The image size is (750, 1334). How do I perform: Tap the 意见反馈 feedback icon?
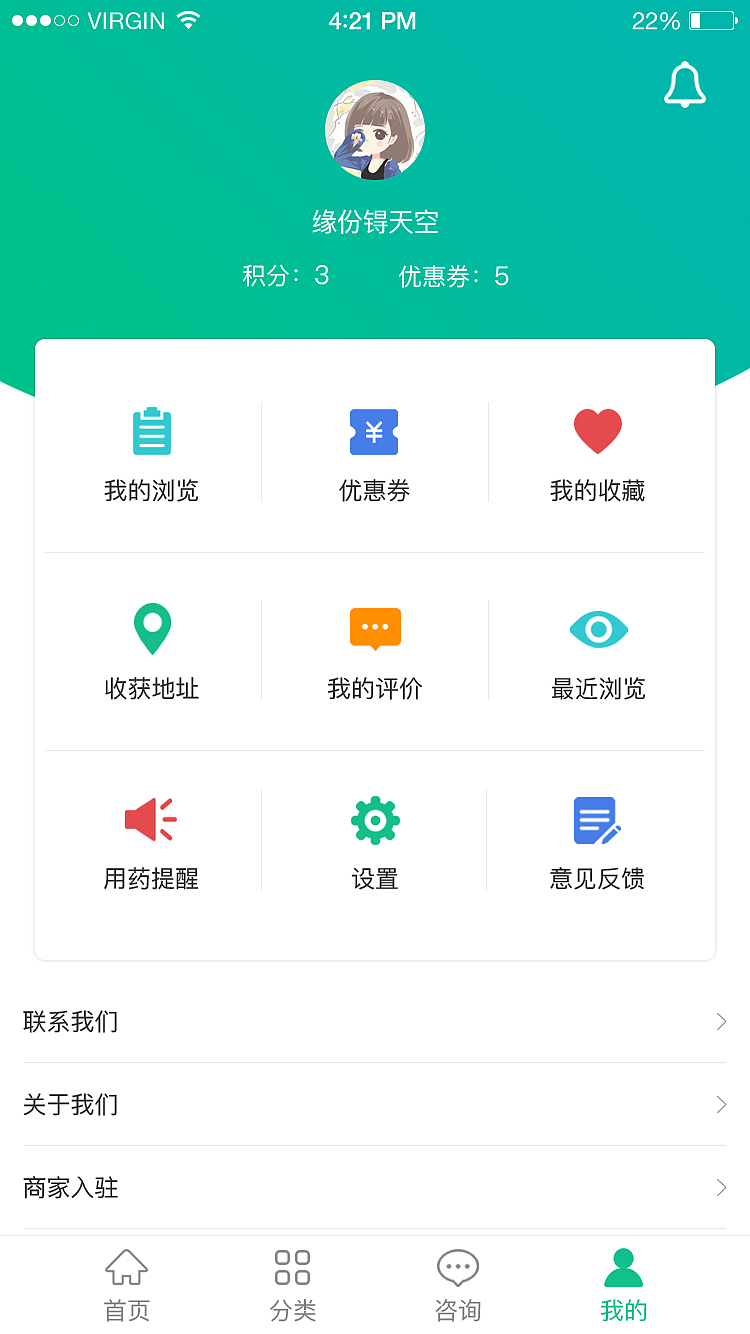click(x=597, y=820)
